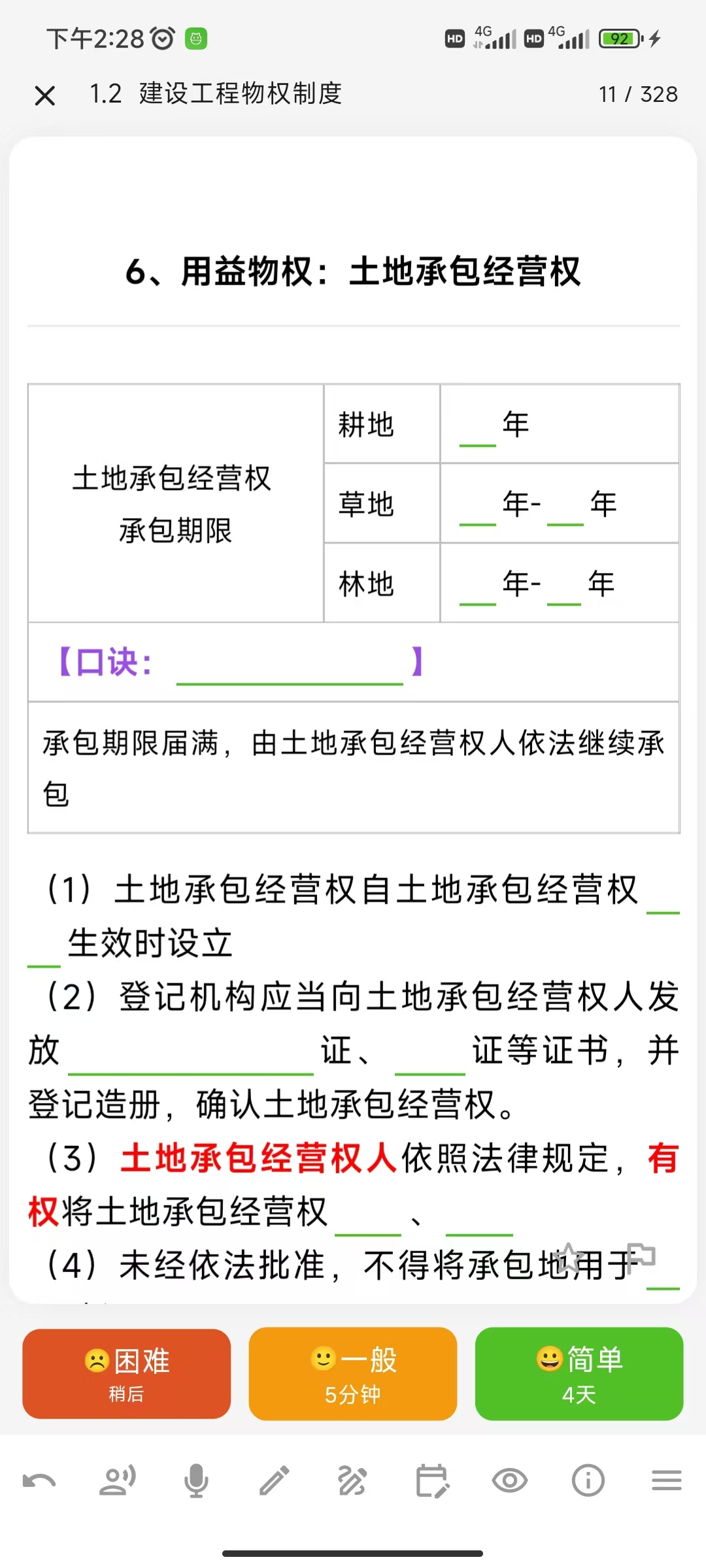Flag this card
This screenshot has height=1568, width=706.
tap(641, 1257)
